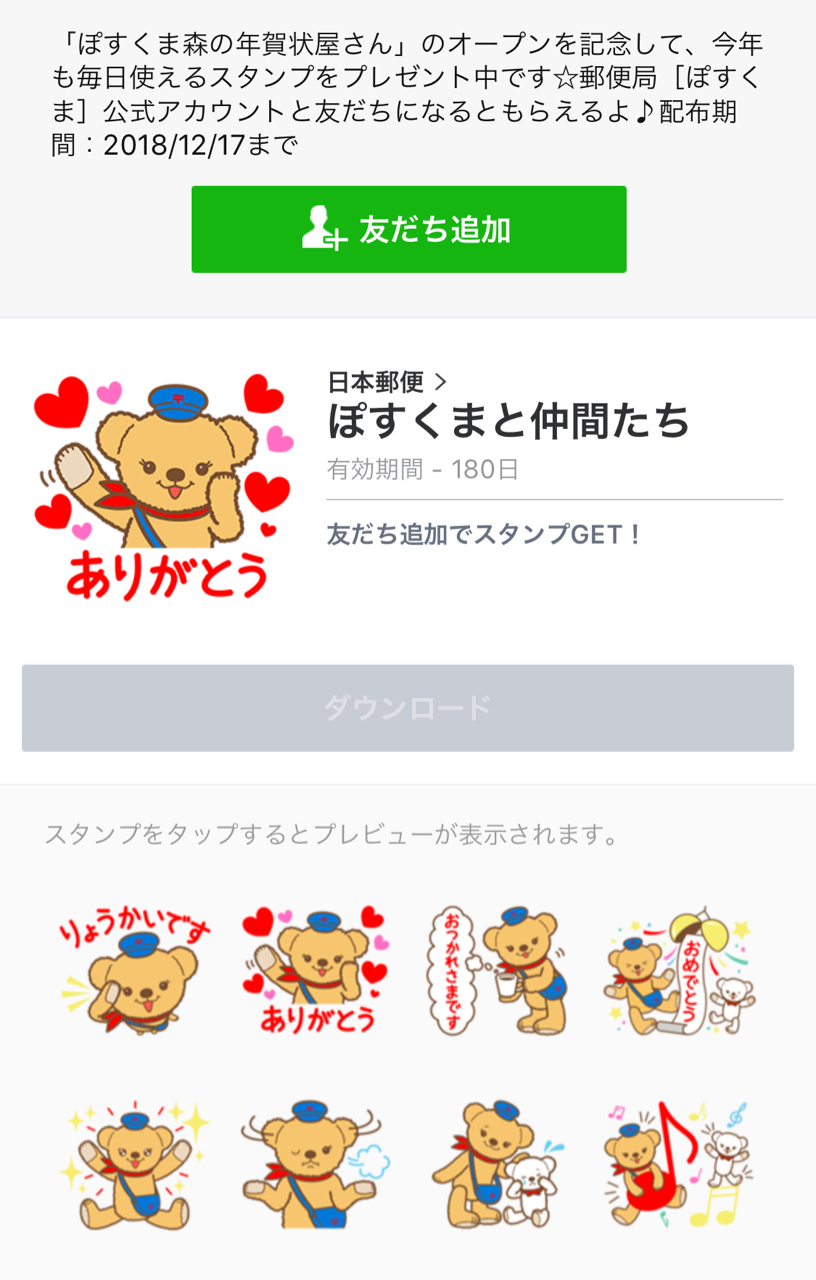Preview the おめでとう sticker
The height and width of the screenshot is (1280, 816).
(680, 968)
